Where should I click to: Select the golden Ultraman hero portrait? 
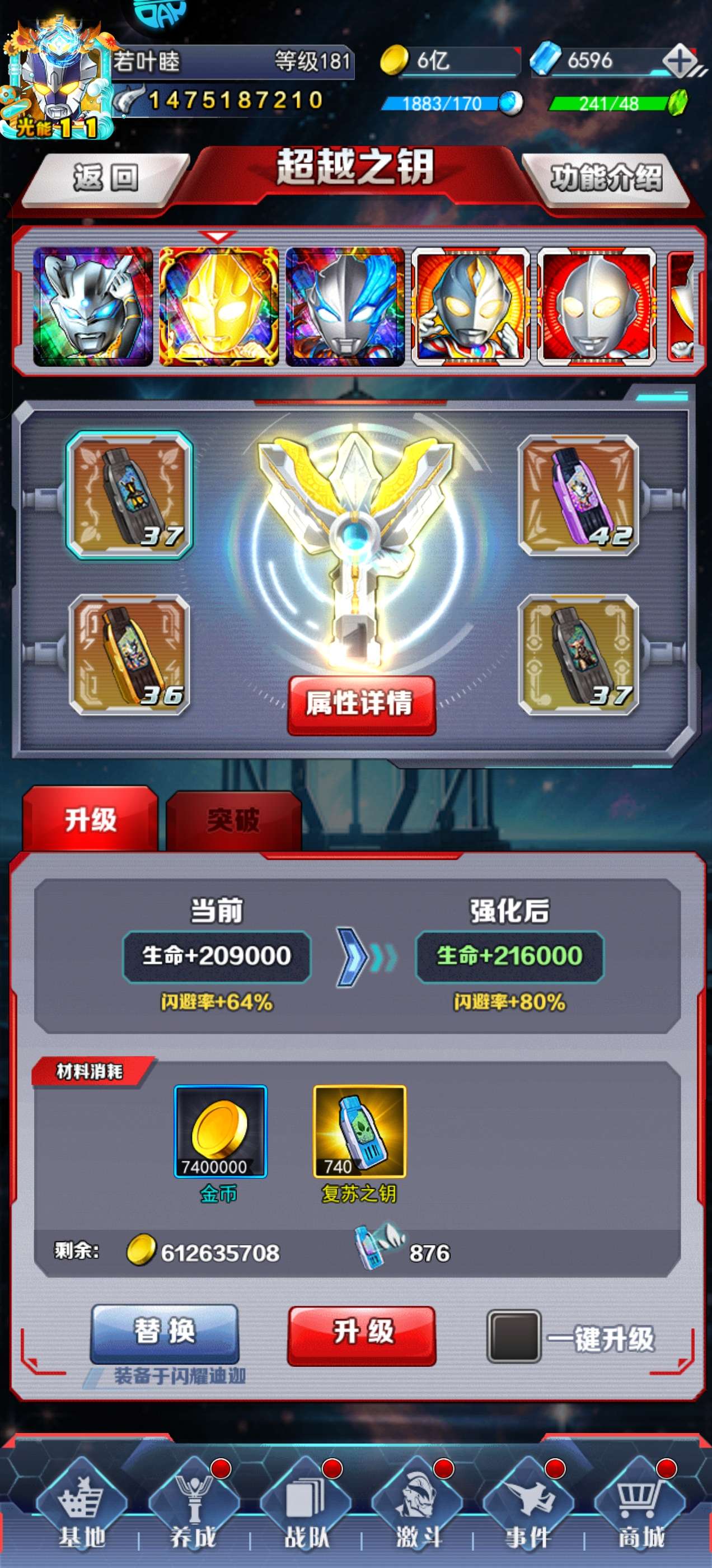[218, 306]
